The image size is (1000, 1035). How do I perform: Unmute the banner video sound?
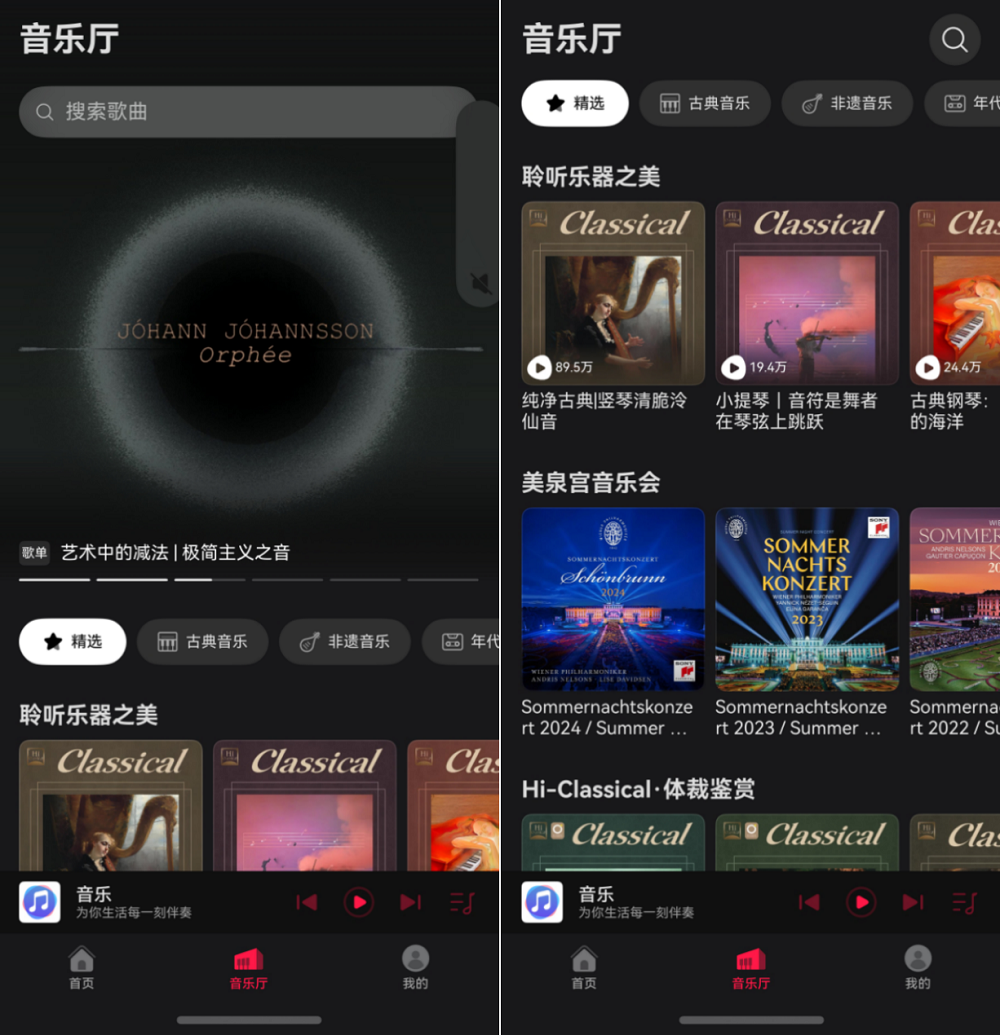481,286
